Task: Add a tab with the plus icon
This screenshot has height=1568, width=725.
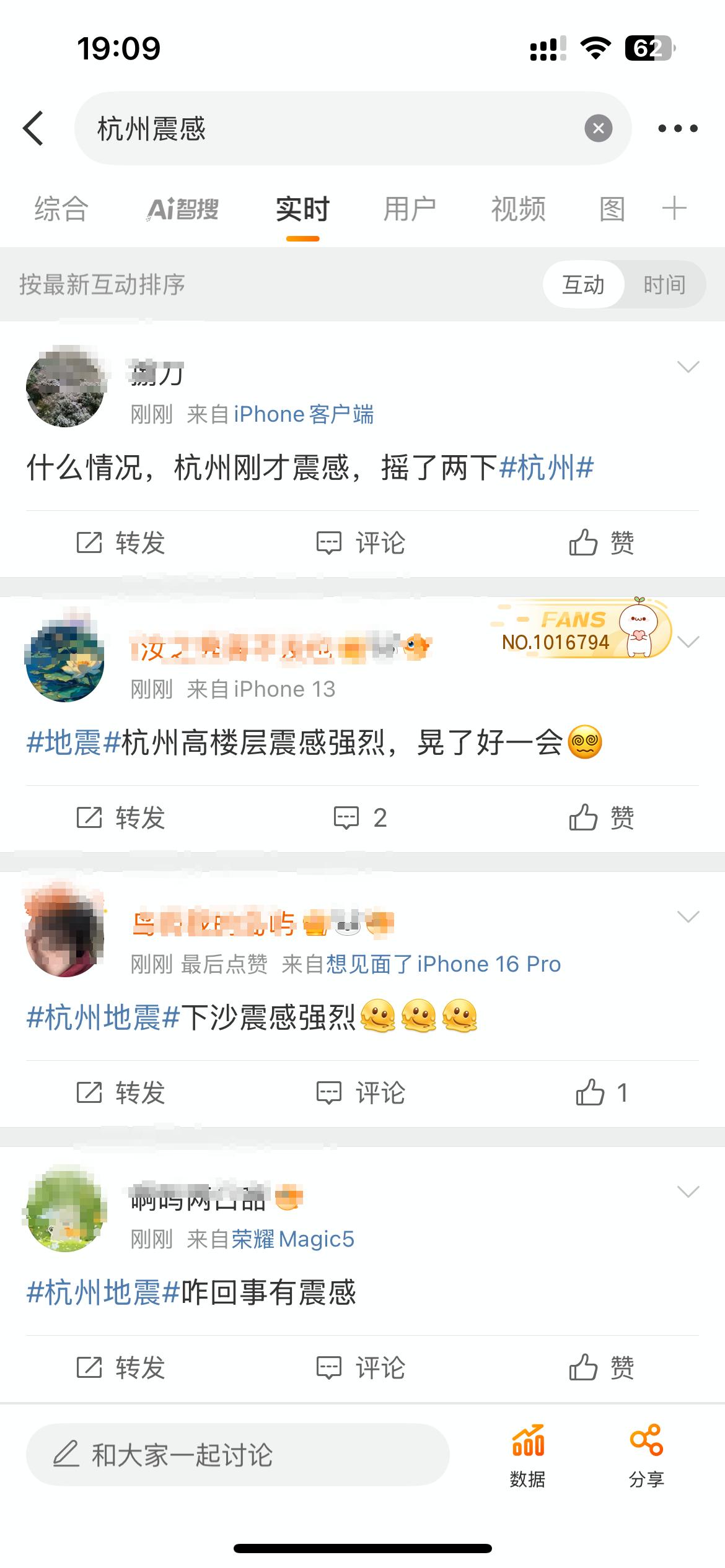Action: click(x=674, y=208)
